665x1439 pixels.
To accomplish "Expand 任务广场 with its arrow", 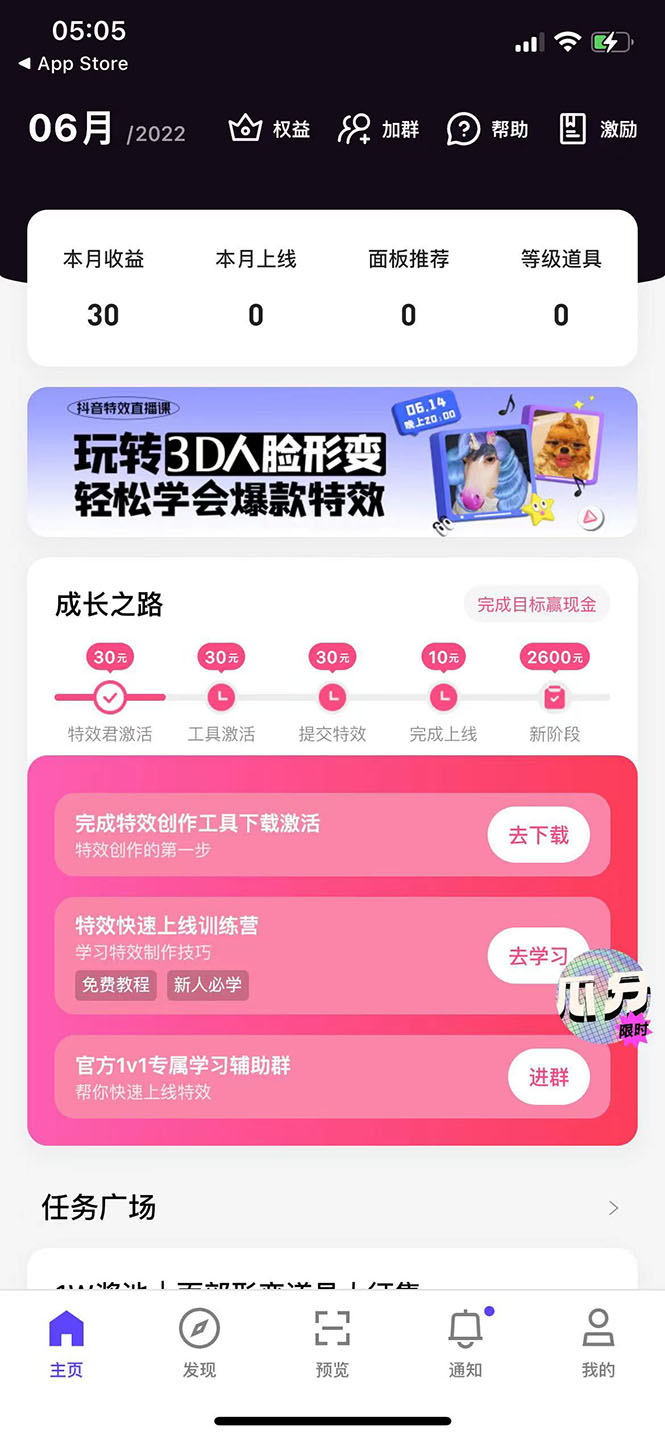I will point(613,1208).
